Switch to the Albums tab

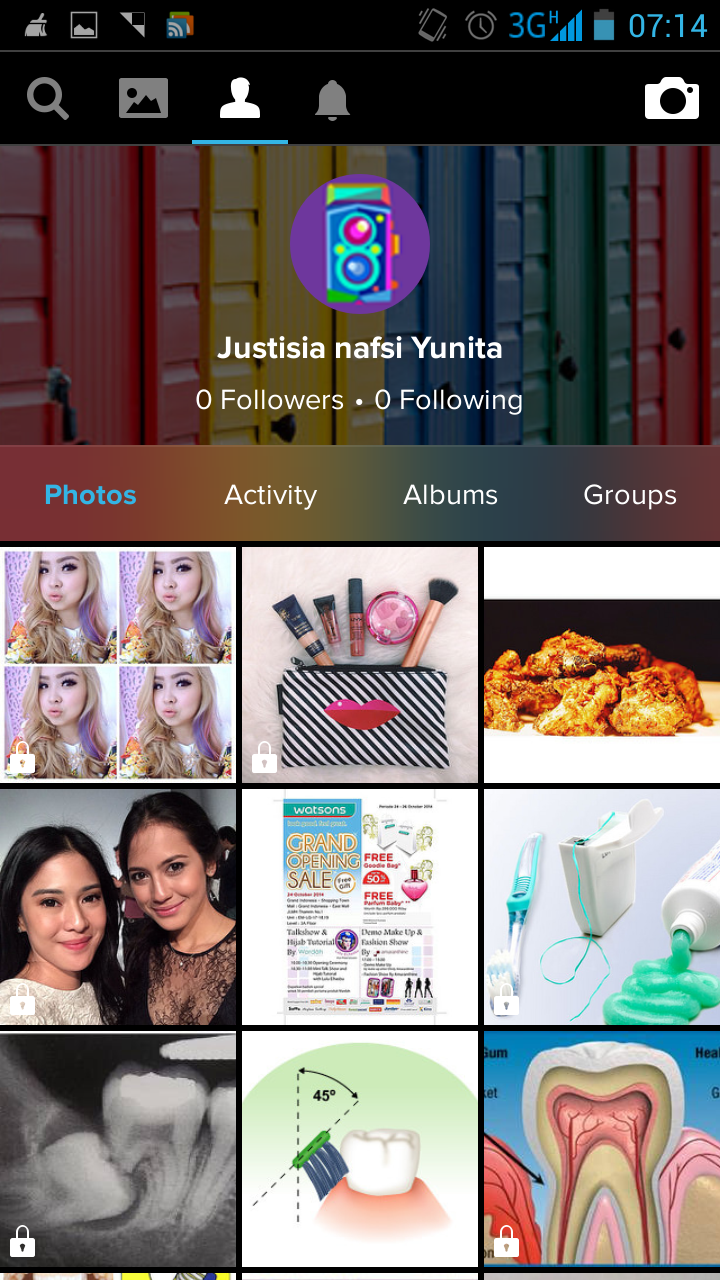(450, 495)
